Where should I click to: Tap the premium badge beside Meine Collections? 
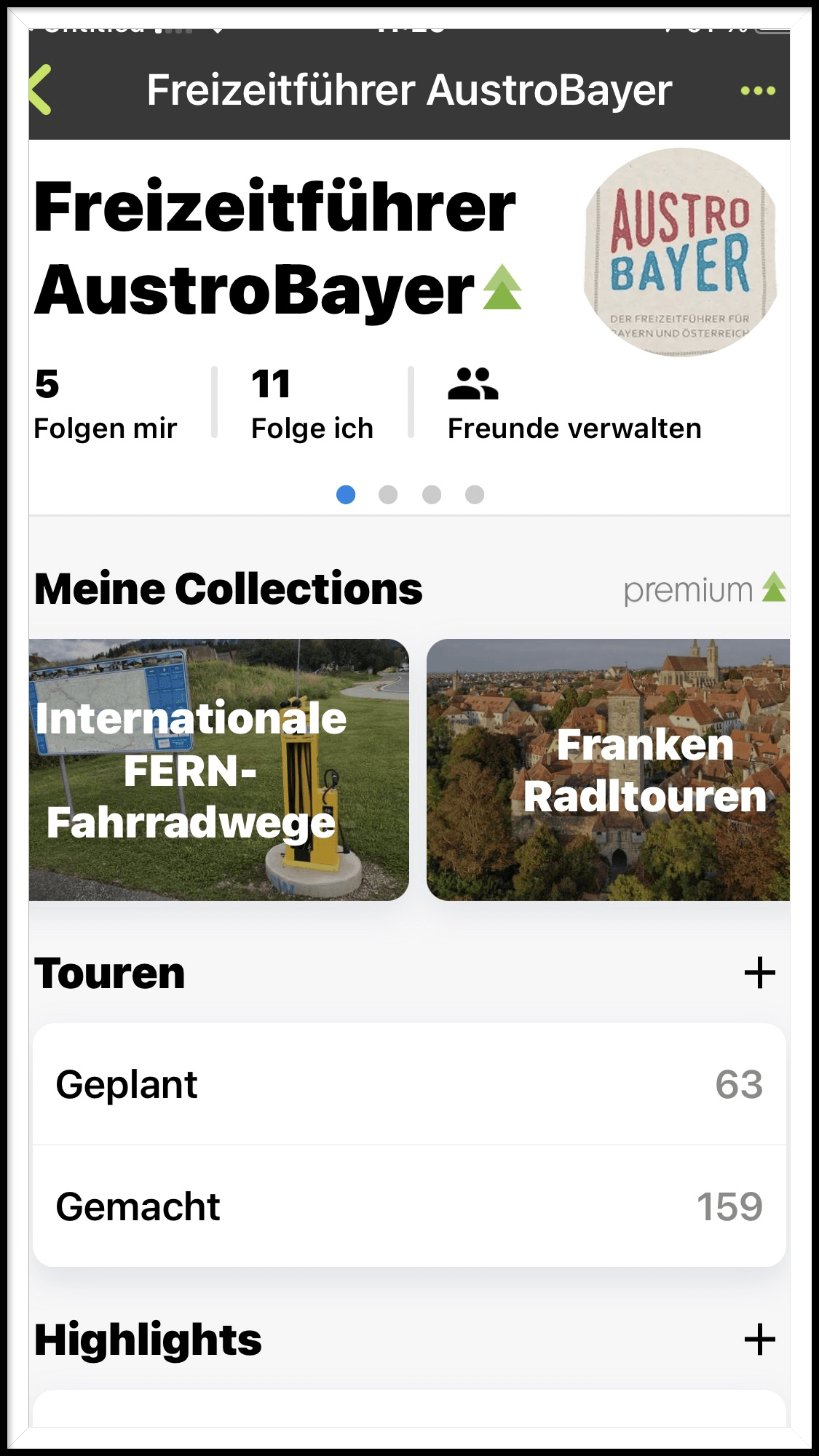[x=704, y=589]
